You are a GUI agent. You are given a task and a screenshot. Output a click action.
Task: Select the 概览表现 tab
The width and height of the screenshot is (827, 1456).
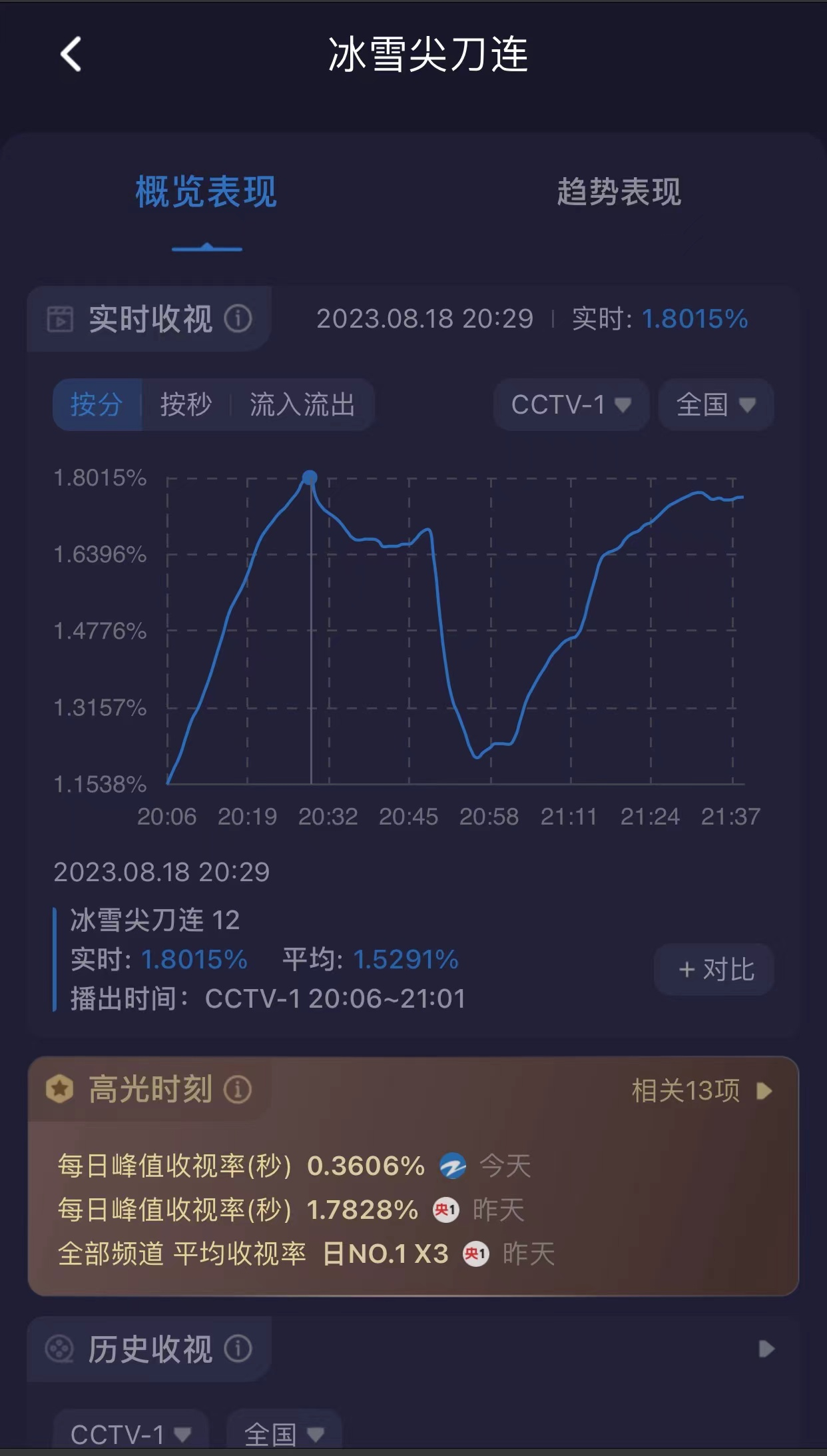(x=206, y=192)
